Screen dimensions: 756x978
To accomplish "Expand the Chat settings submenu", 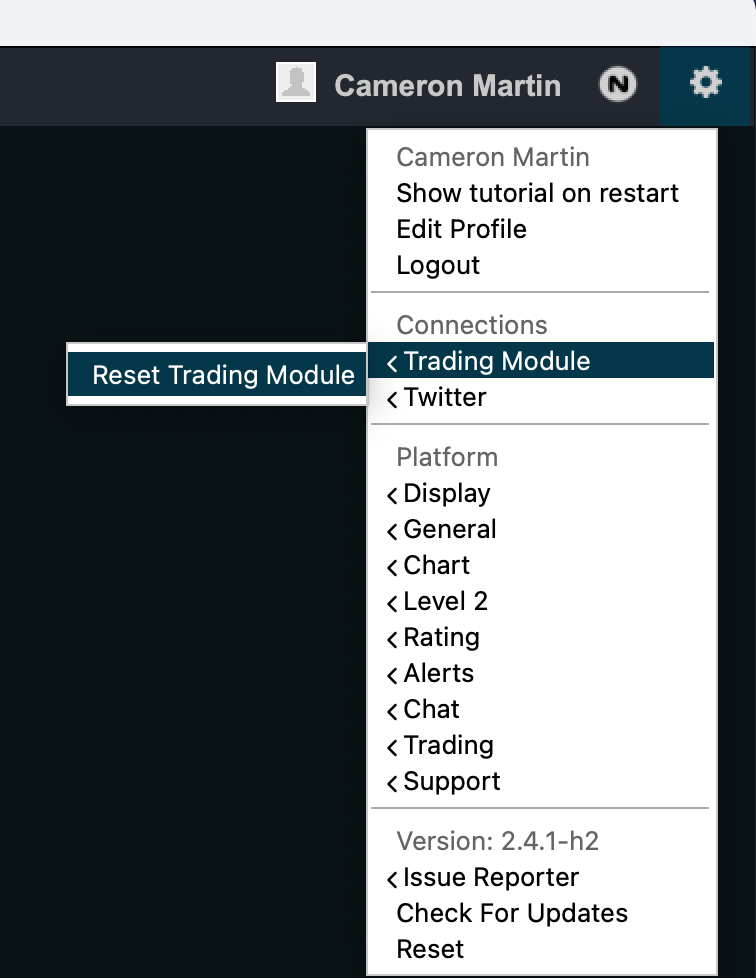I will [431, 709].
